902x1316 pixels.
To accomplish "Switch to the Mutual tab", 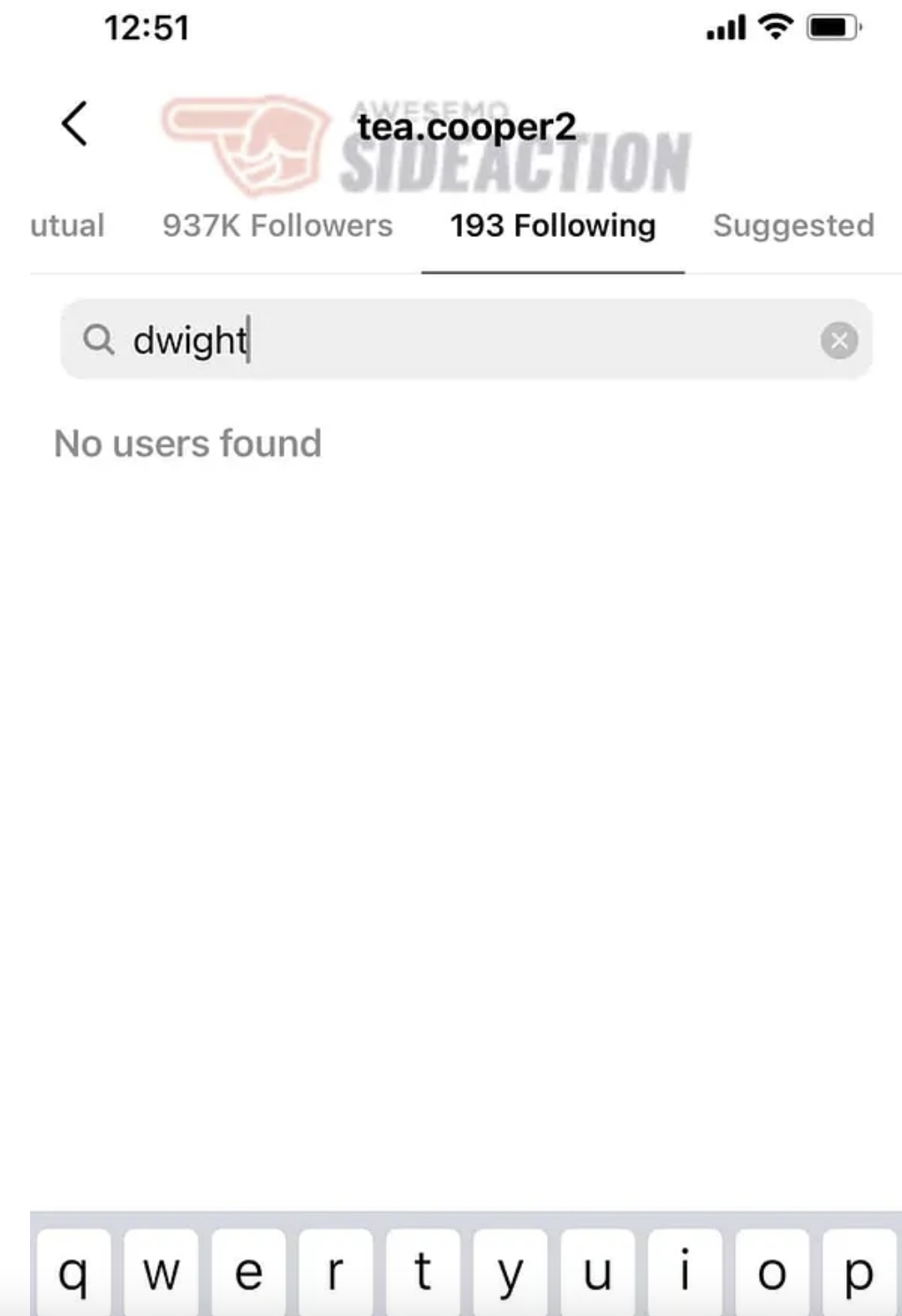I will click(x=67, y=225).
